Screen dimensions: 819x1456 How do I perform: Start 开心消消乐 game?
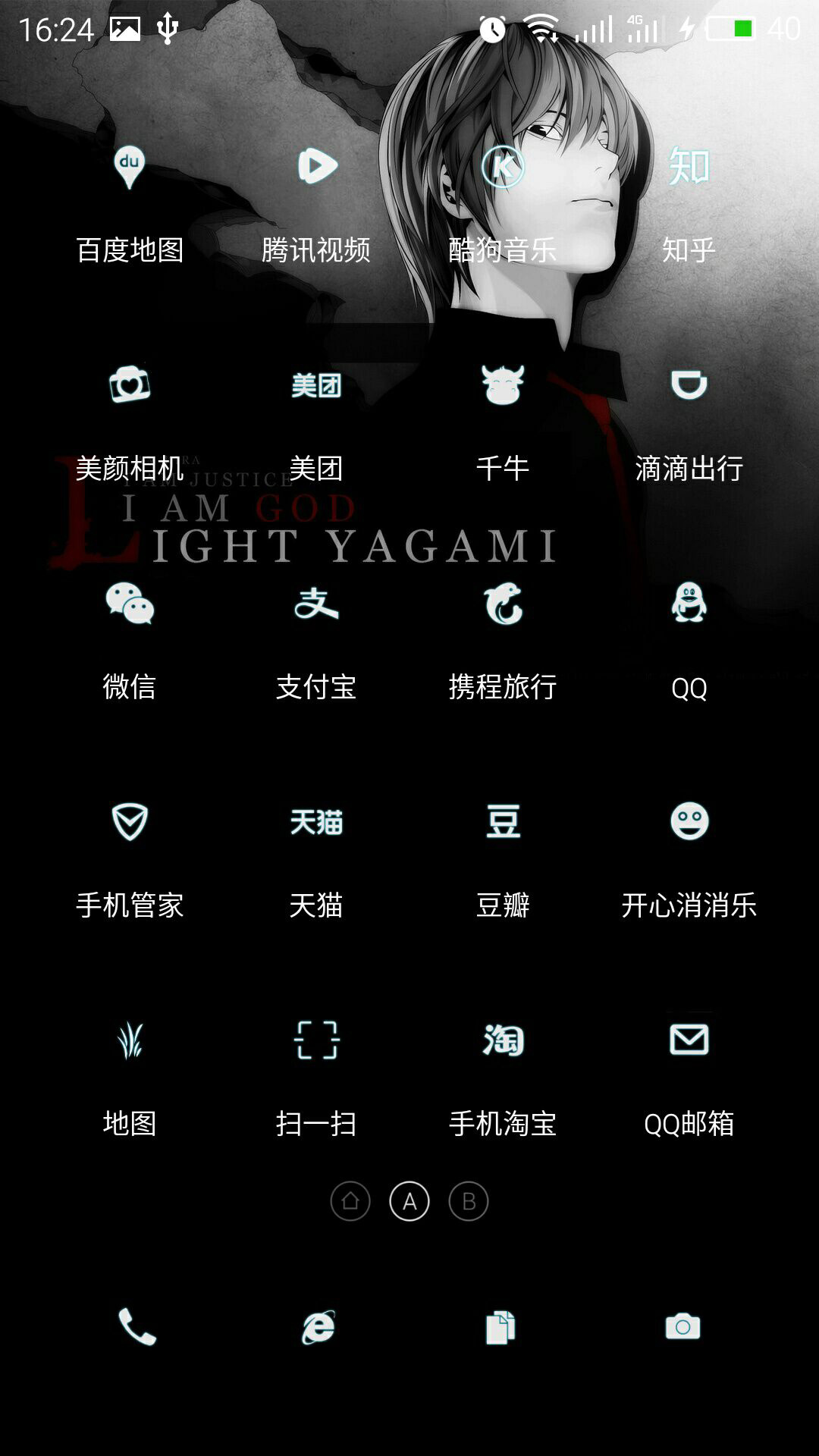(689, 822)
